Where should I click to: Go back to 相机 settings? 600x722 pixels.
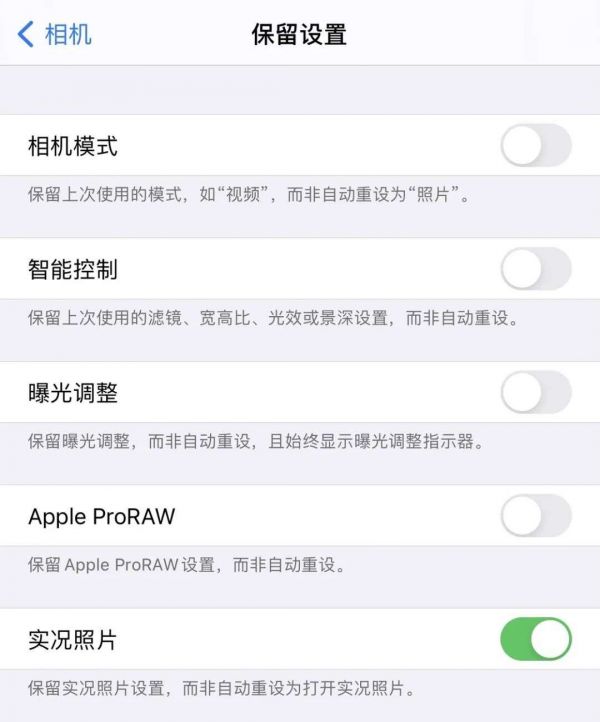(55, 34)
